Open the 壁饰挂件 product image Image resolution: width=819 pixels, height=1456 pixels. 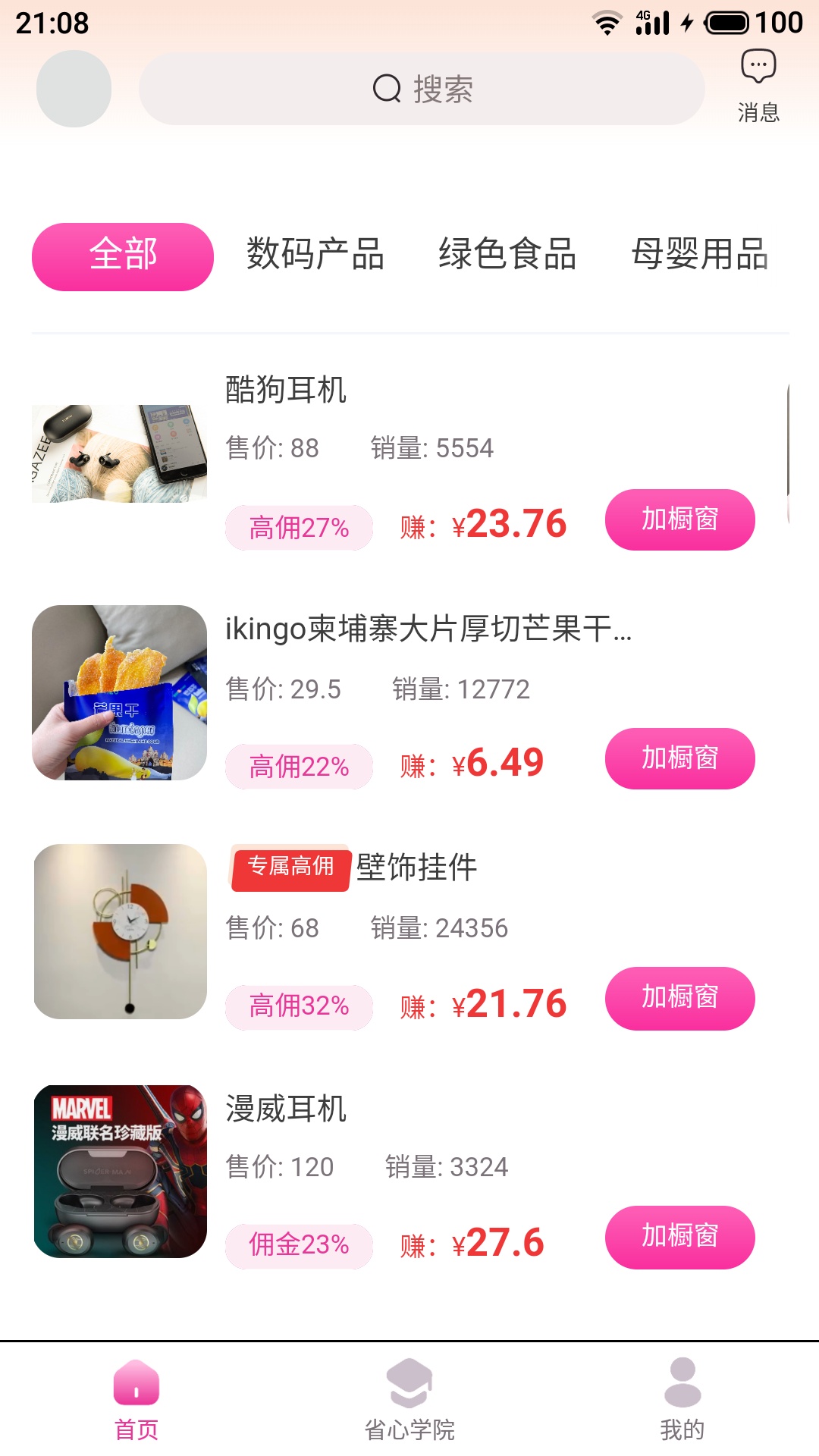tap(120, 931)
